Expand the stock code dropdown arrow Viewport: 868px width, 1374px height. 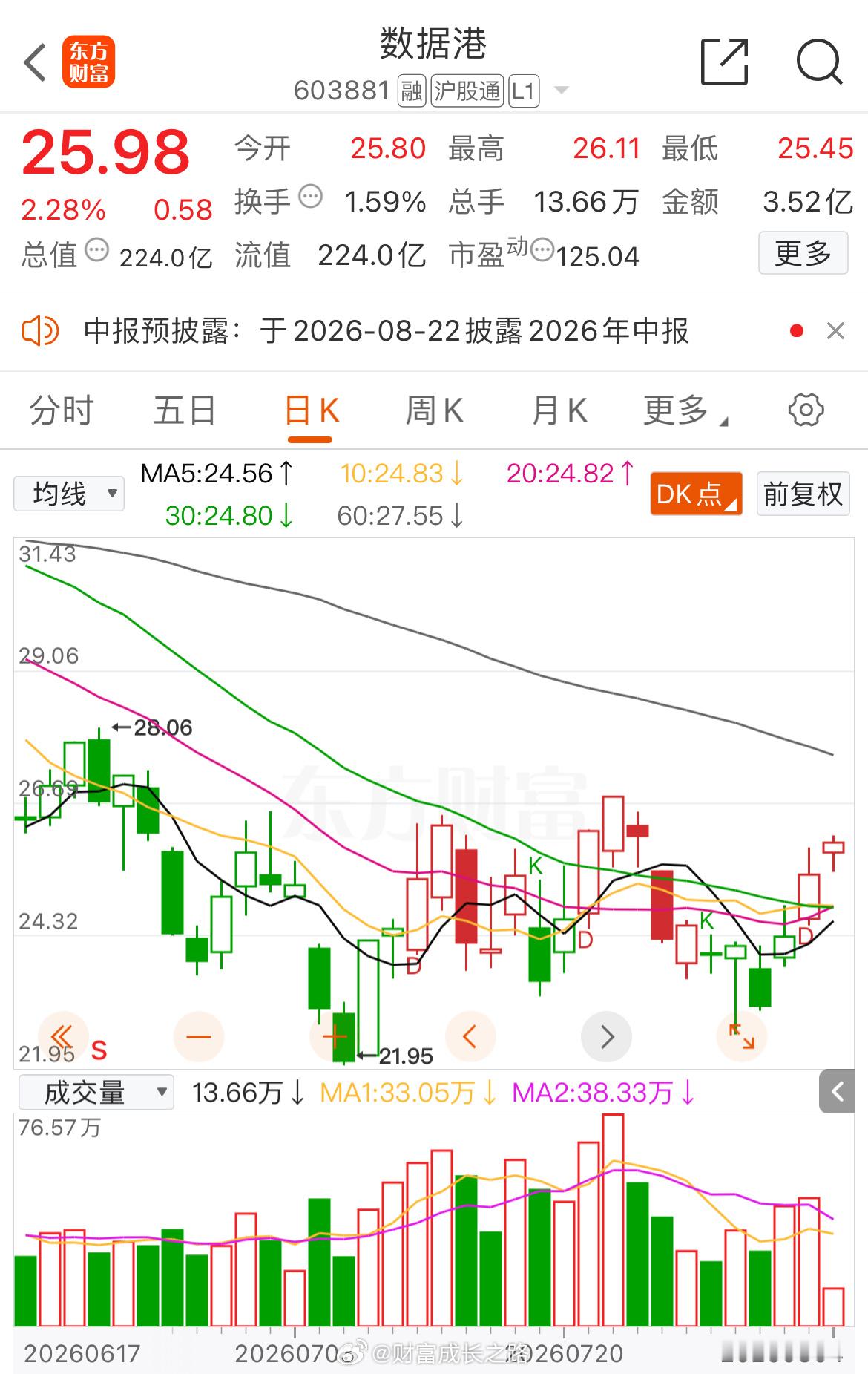tap(562, 91)
